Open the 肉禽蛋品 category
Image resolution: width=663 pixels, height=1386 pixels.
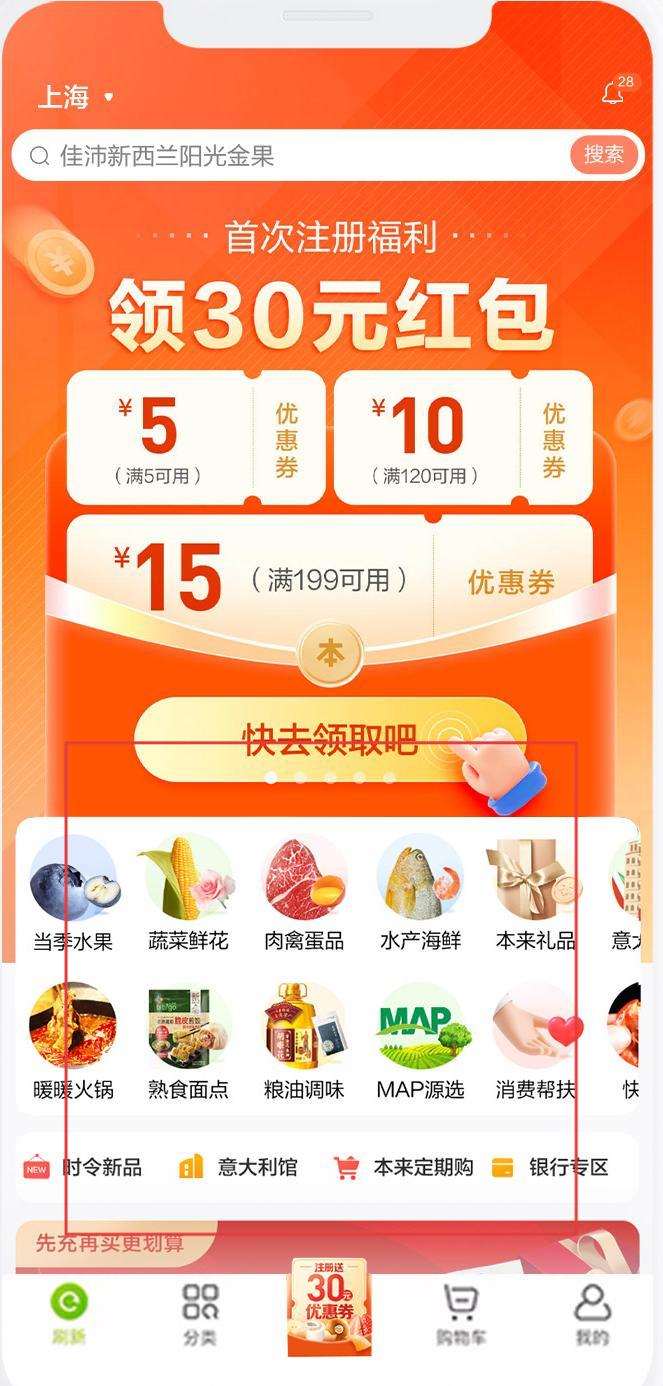click(304, 892)
